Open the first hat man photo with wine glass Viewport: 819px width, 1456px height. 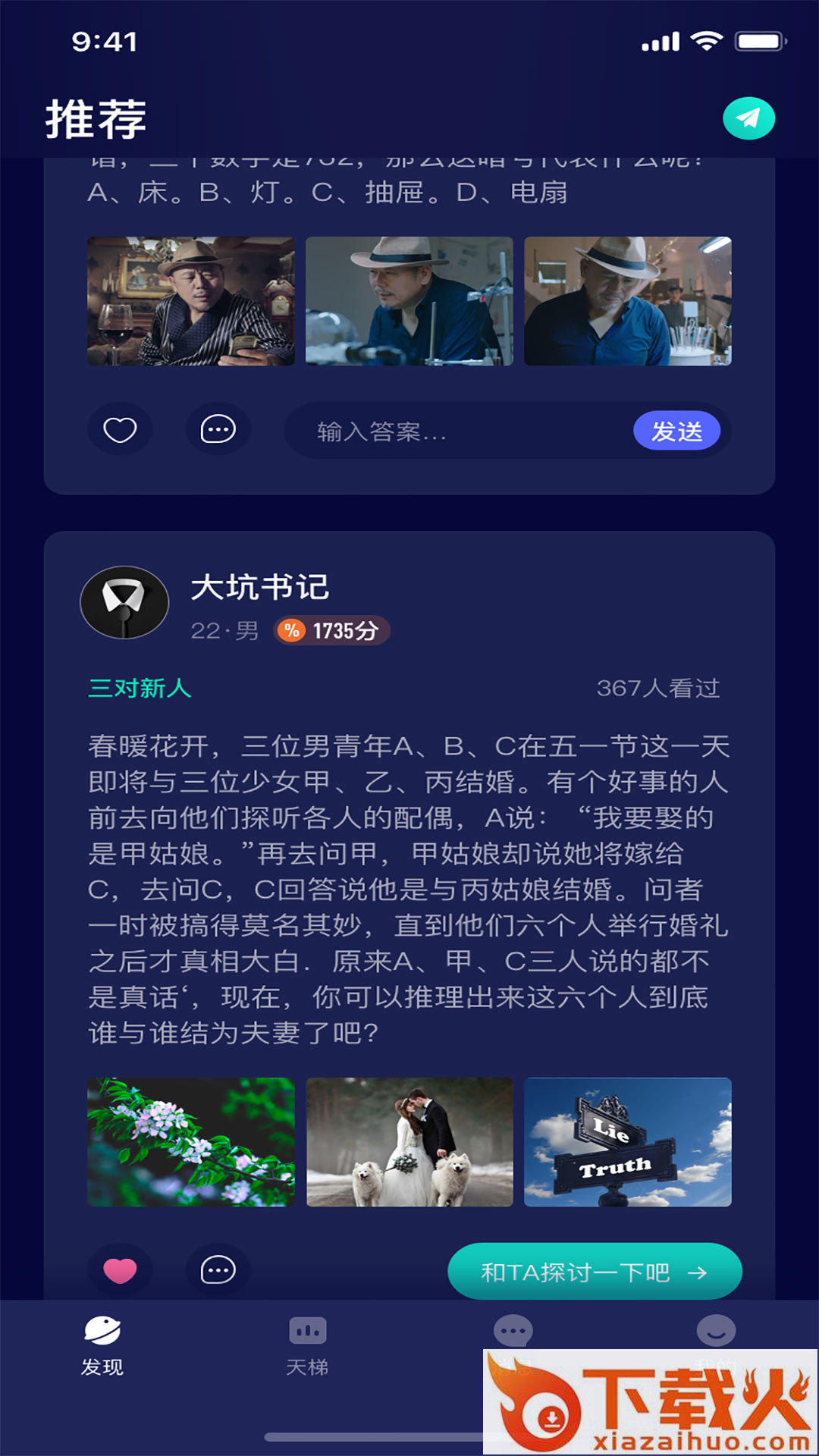pos(191,301)
